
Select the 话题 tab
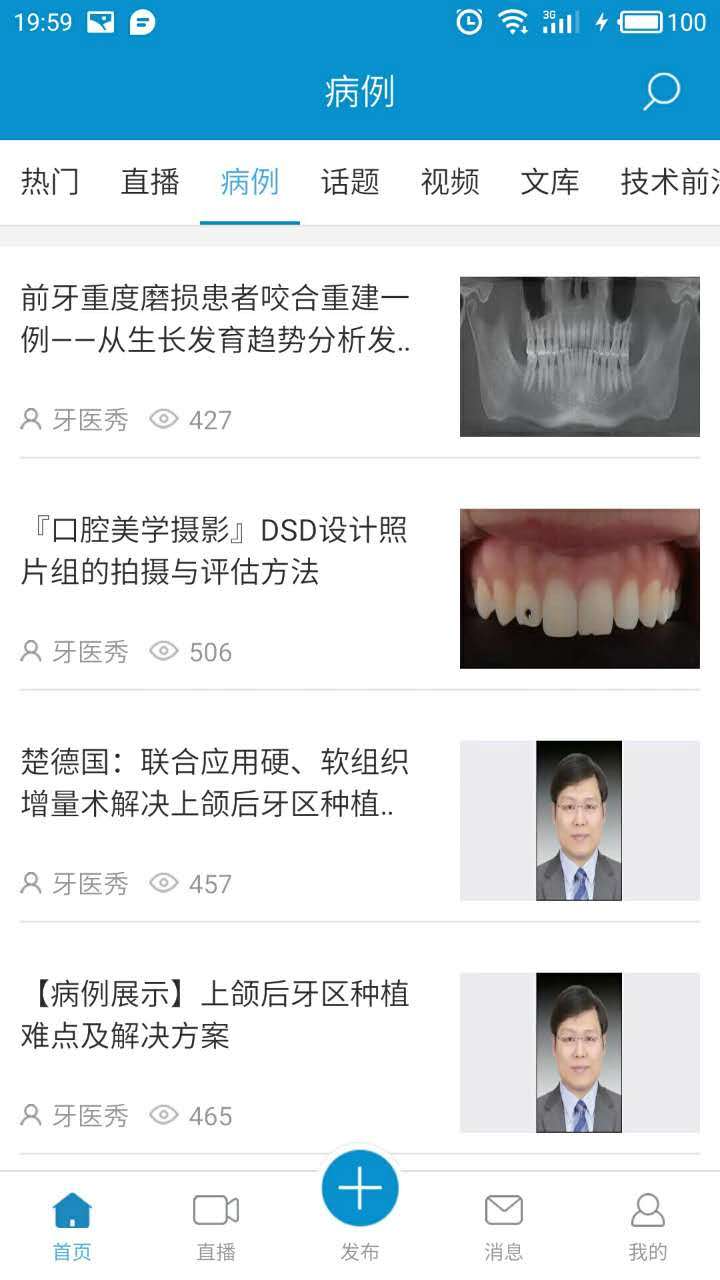[350, 182]
